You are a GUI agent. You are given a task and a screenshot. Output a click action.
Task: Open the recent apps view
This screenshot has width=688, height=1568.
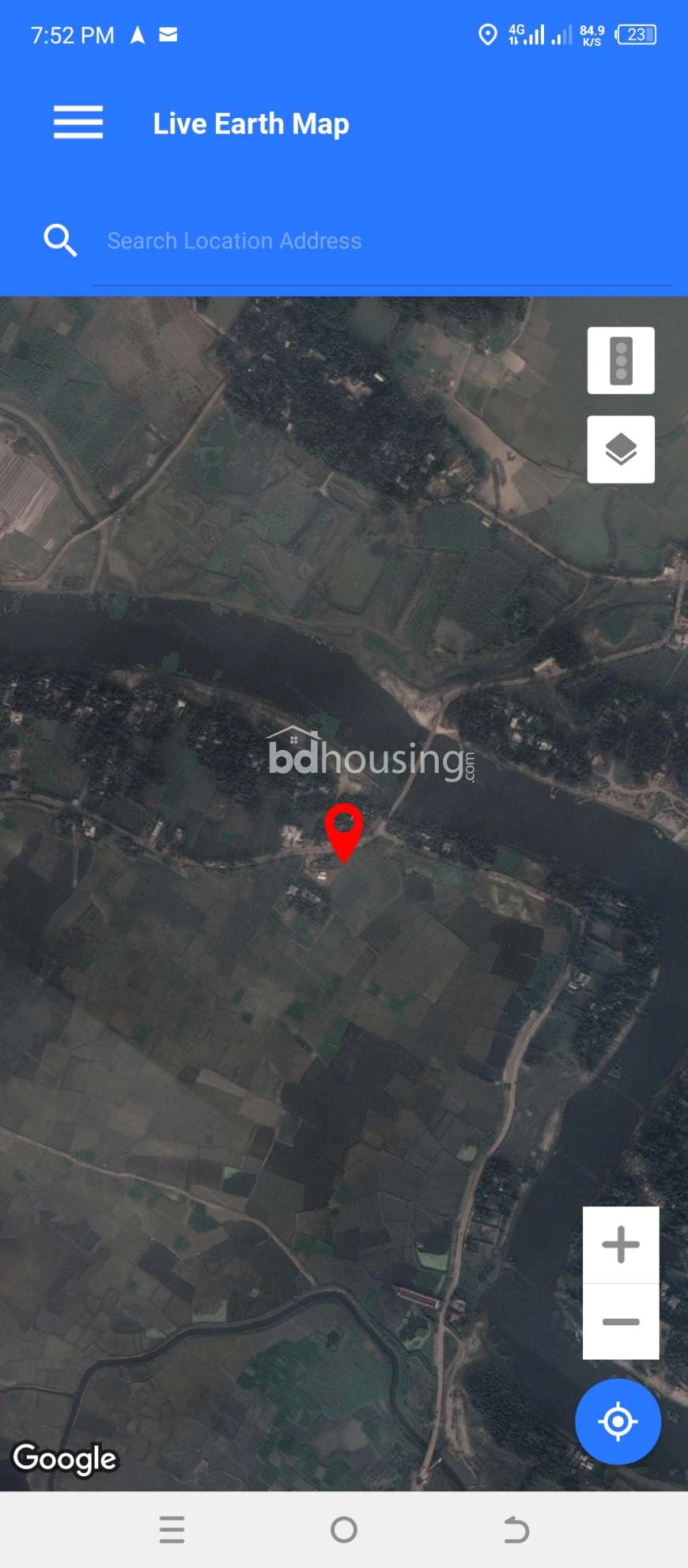point(172,1530)
